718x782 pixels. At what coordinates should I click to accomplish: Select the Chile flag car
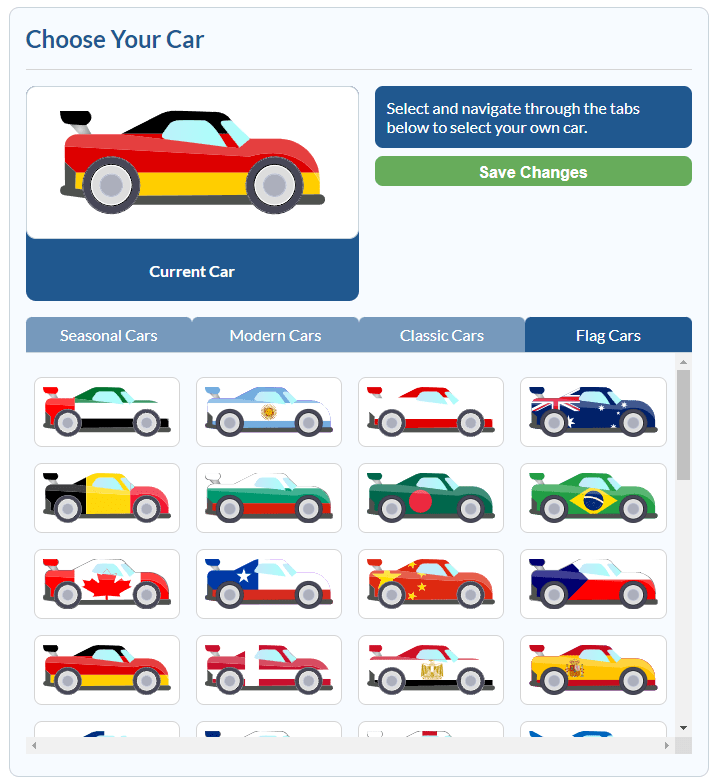pyautogui.click(x=269, y=584)
